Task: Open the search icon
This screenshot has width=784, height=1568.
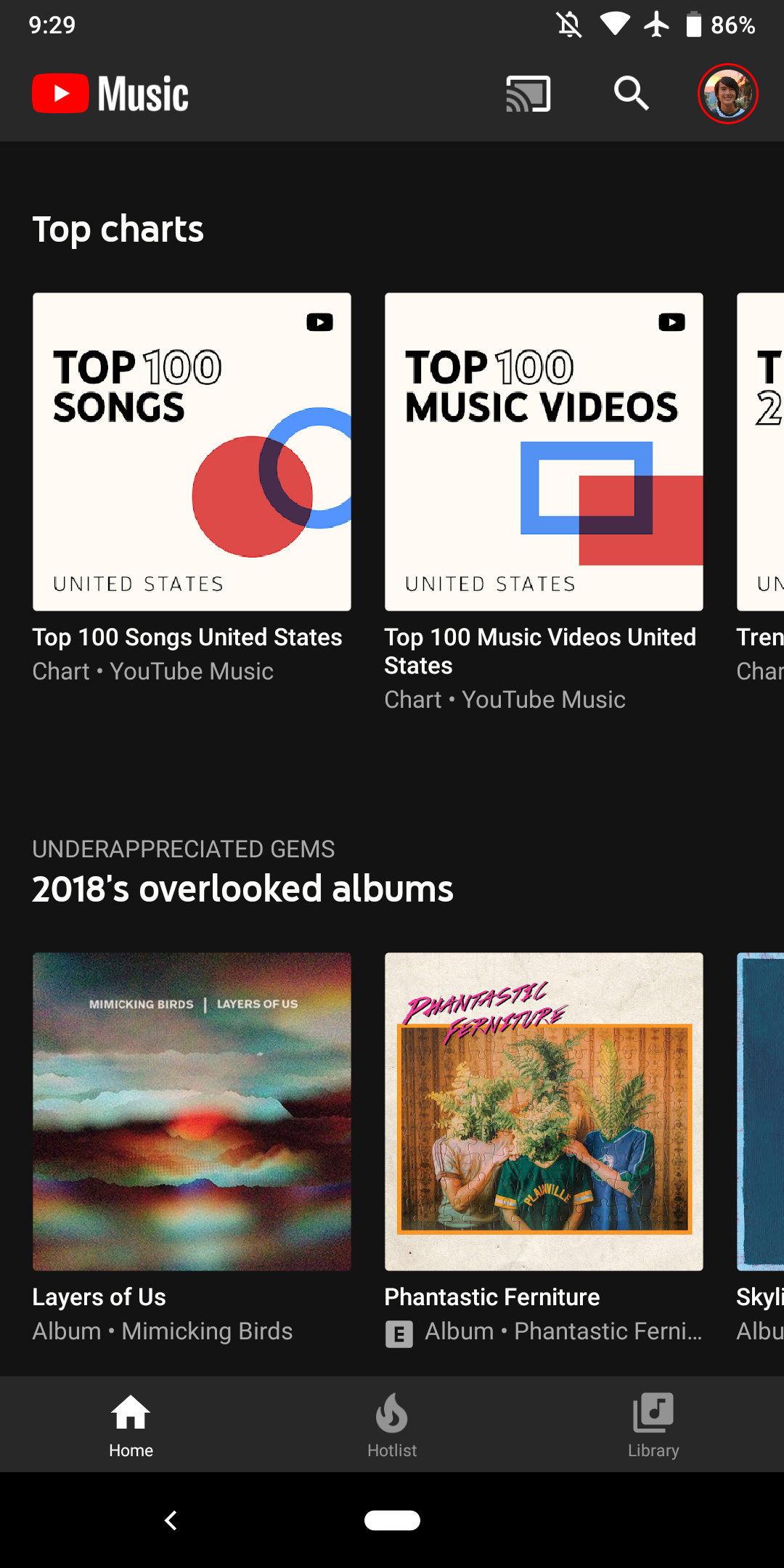Action: click(x=631, y=94)
